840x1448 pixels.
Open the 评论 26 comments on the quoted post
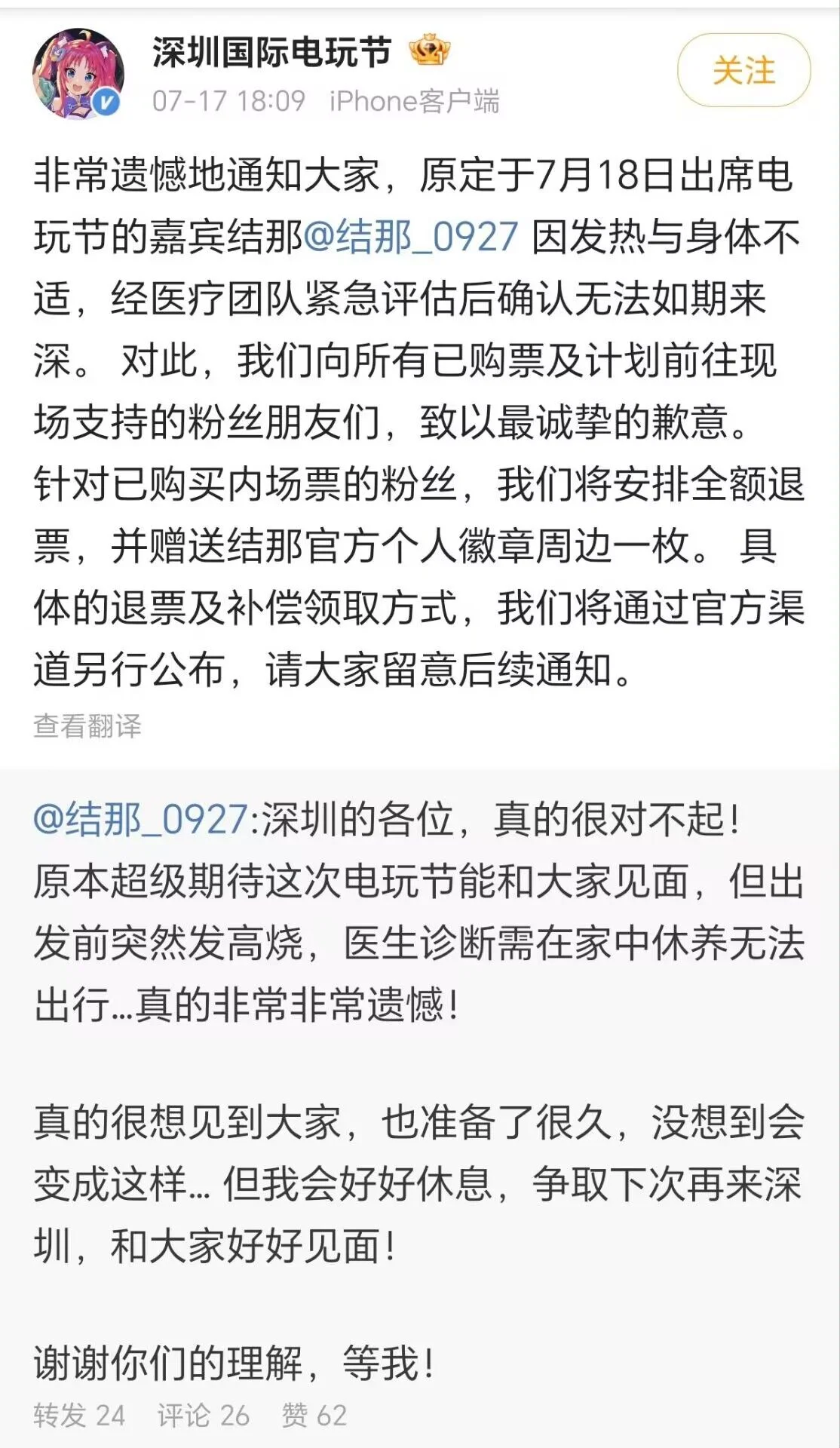[x=204, y=1416]
